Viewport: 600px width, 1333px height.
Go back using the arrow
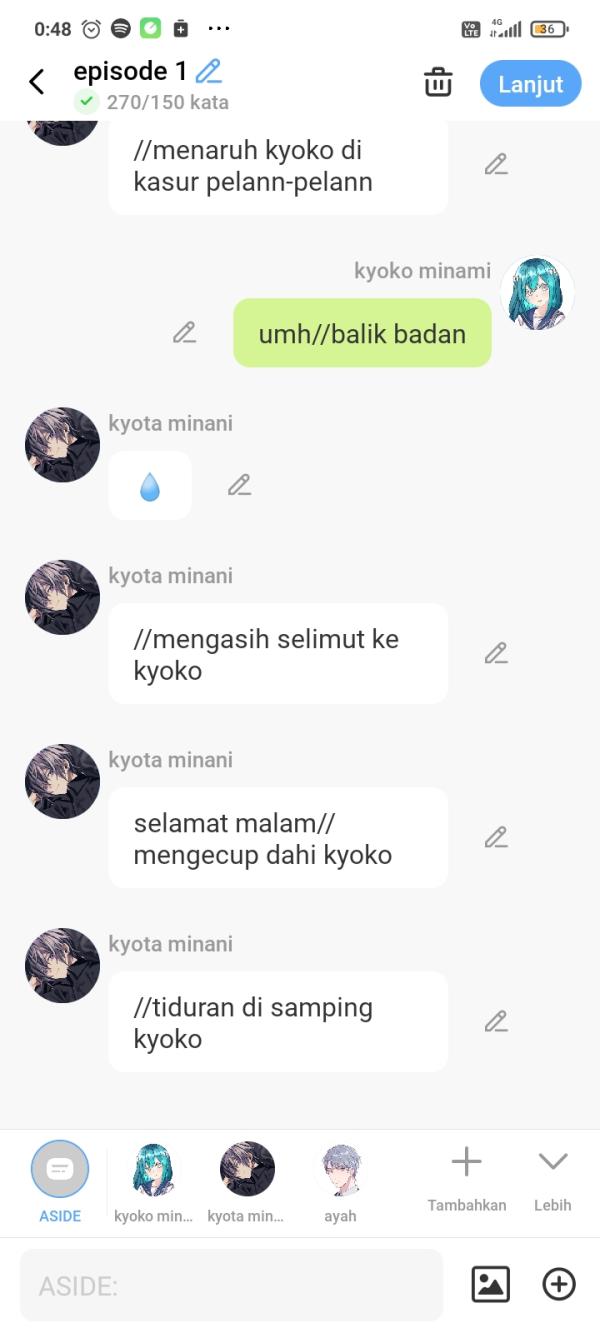click(x=37, y=82)
